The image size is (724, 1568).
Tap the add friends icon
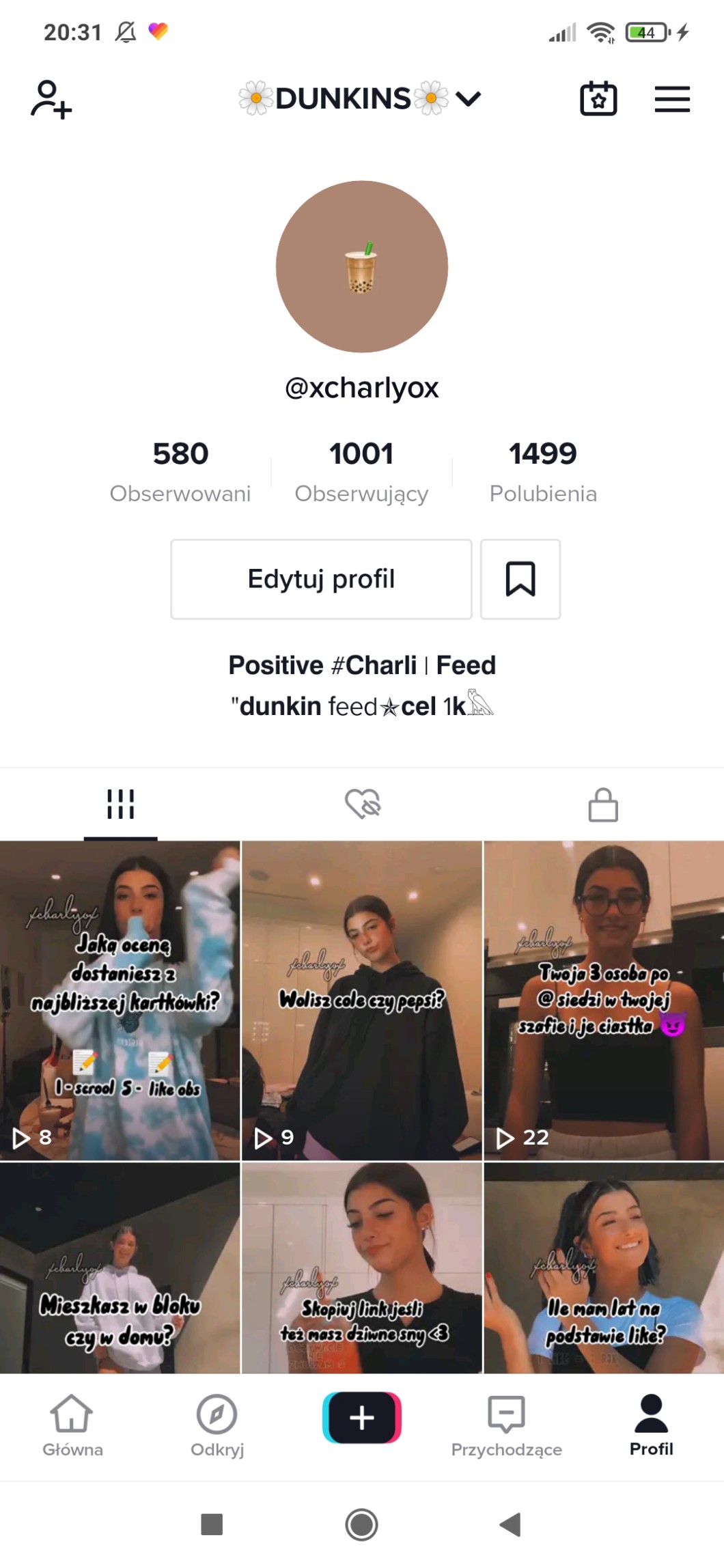[51, 100]
